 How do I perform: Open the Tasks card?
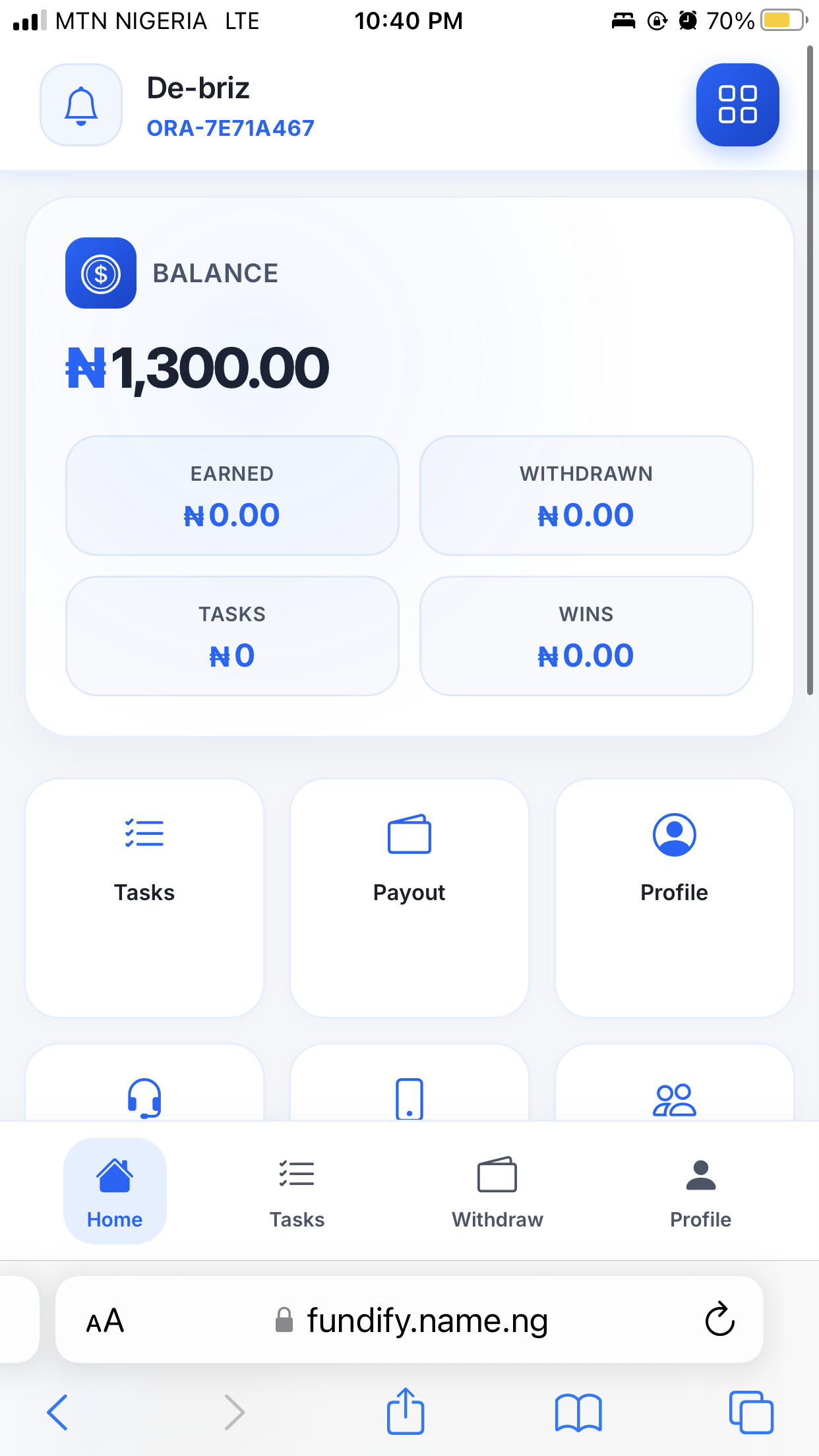coord(144,897)
